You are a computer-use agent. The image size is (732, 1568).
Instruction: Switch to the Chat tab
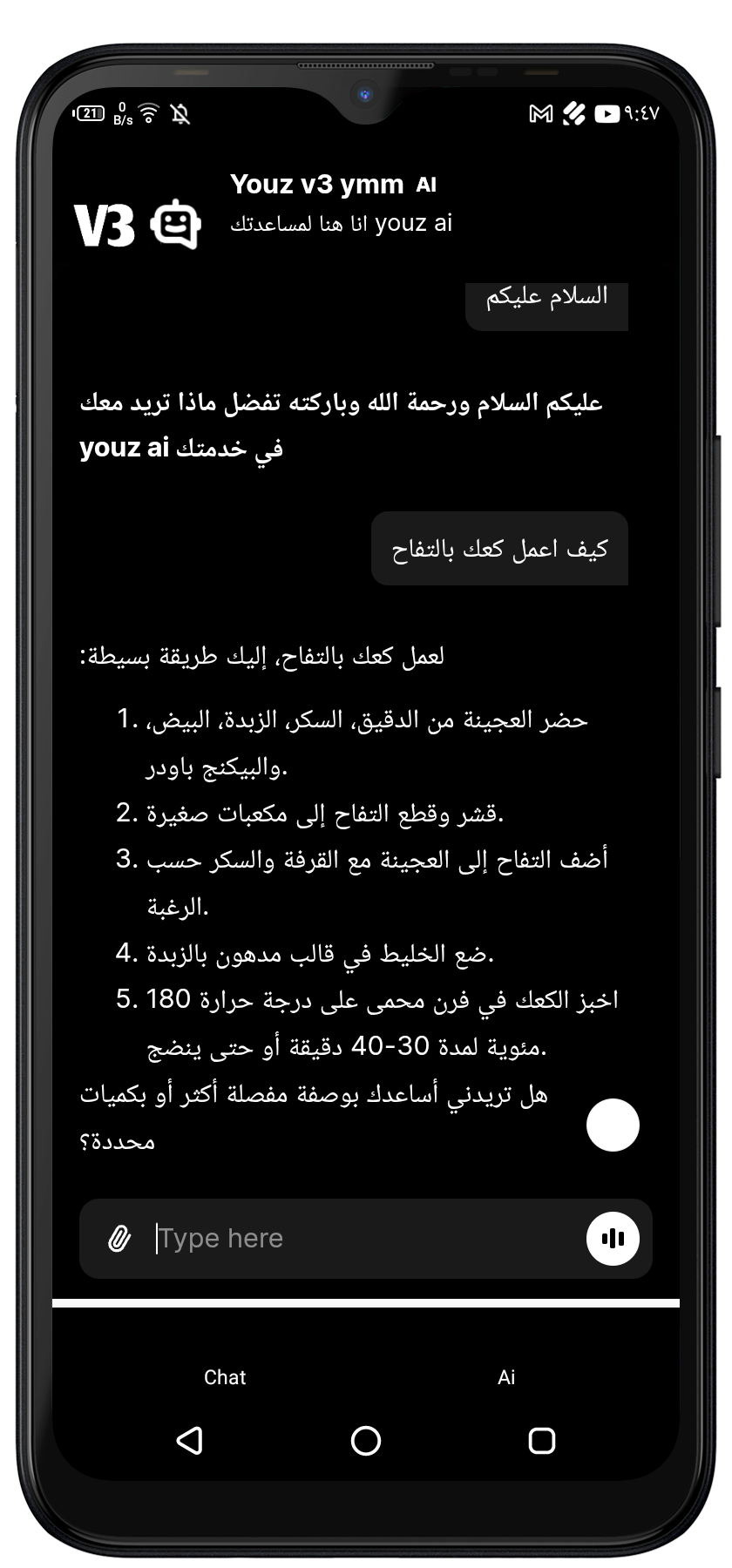225,1376
